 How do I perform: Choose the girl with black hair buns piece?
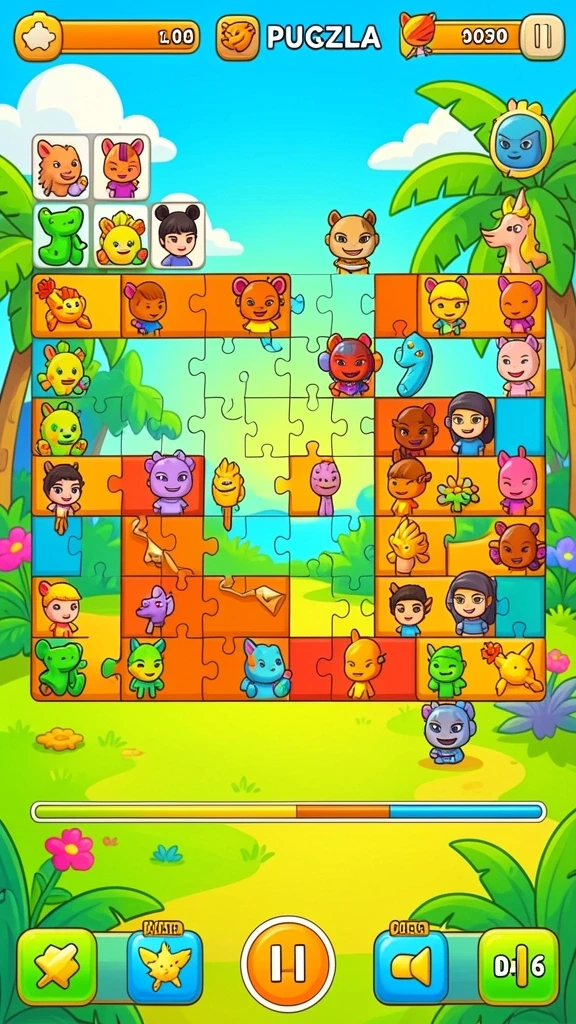point(178,235)
